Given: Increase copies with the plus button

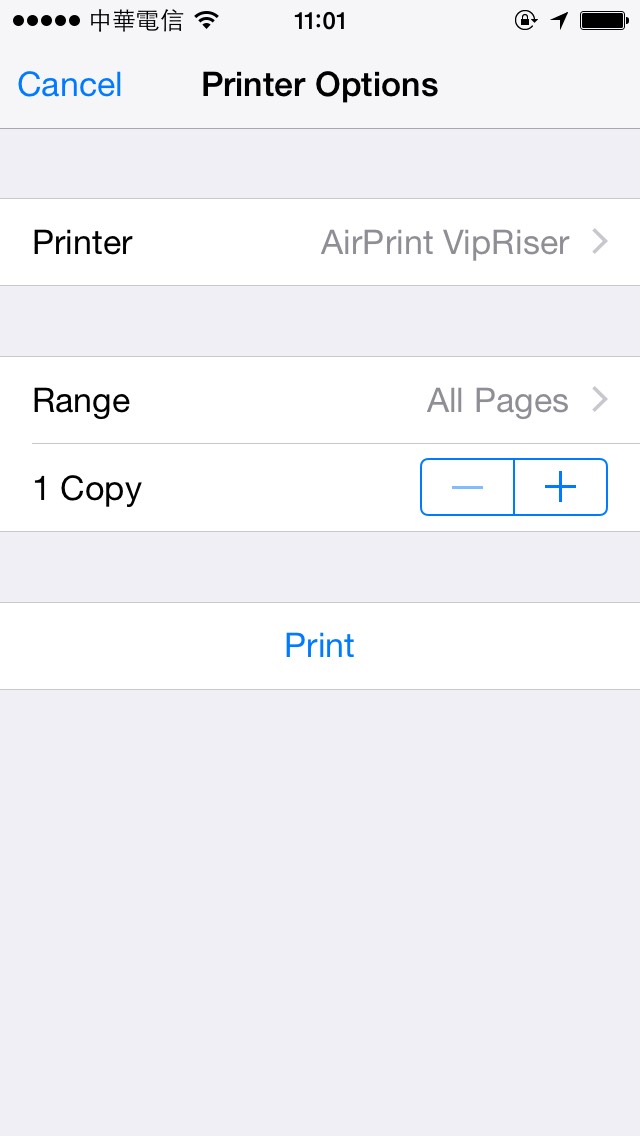Looking at the screenshot, I should (560, 487).
